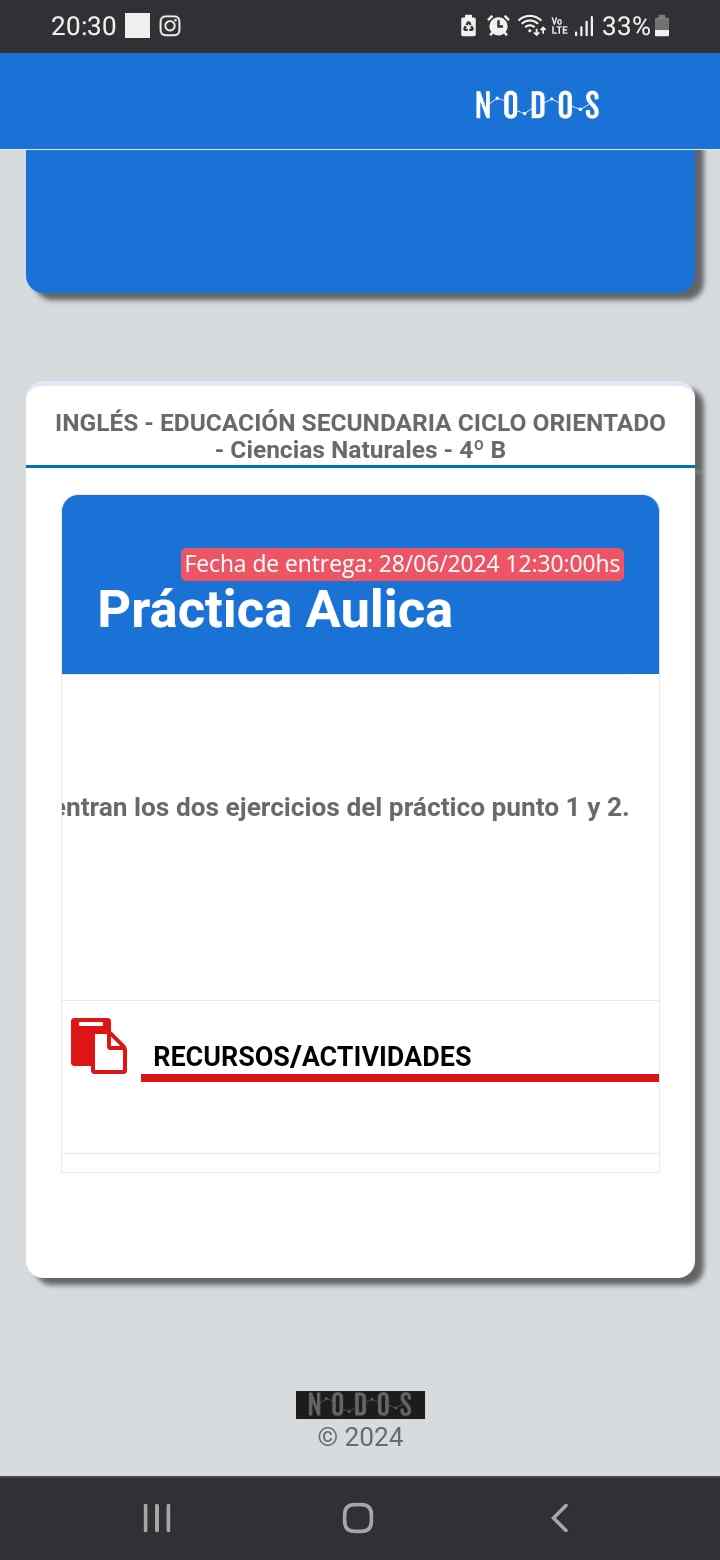This screenshot has width=720, height=1560.
Task: Open recent apps from the navigation bar
Action: coord(157,1518)
